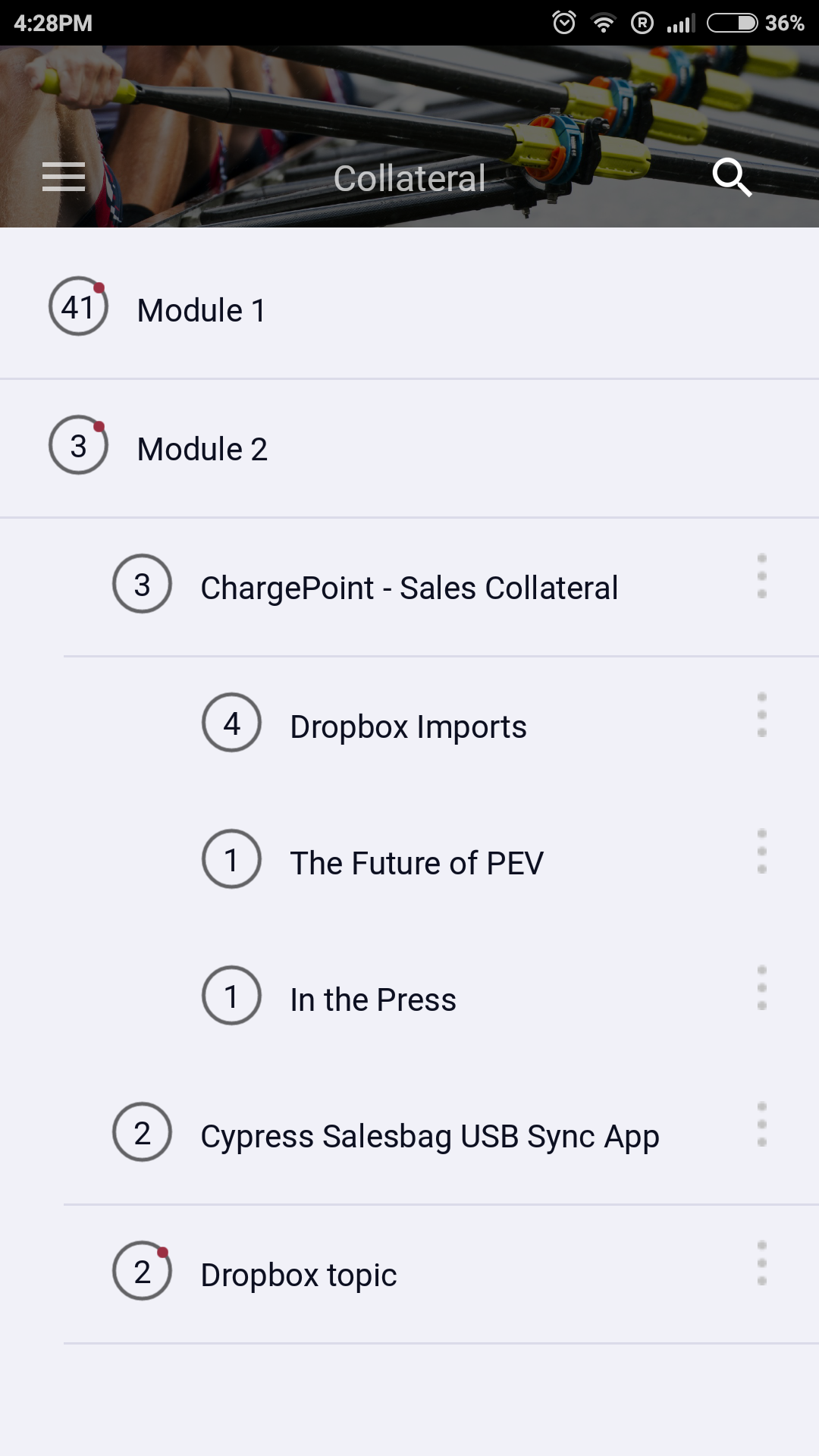Open the hamburger drawer menu
Image resolution: width=819 pixels, height=1456 pixels.
(x=64, y=177)
